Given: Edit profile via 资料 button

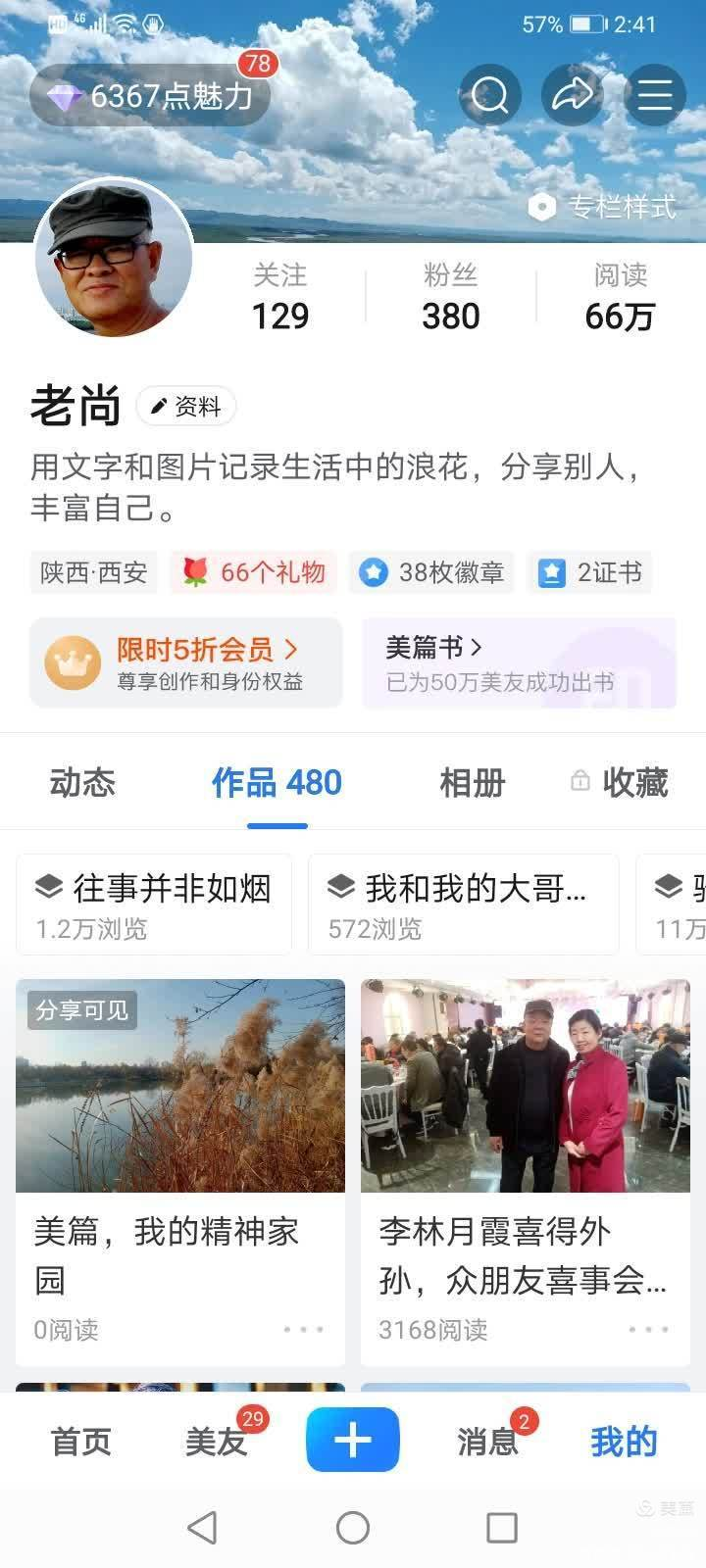Looking at the screenshot, I should coord(186,406).
